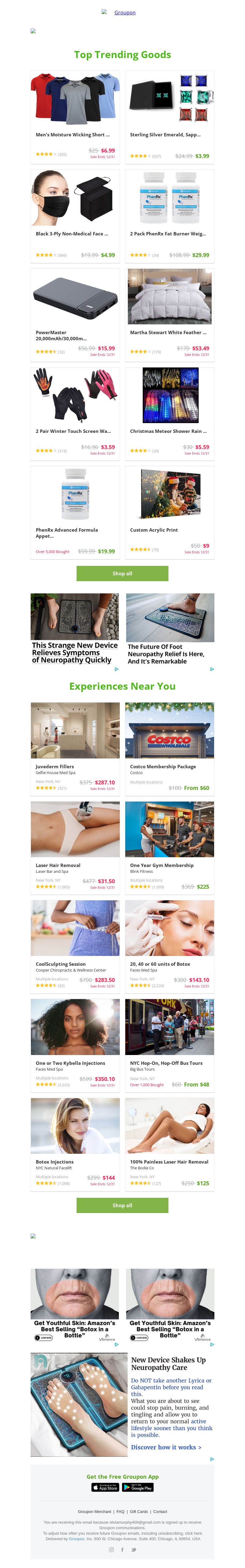Open Men's Moisture Wicking Short product card
Viewport: 245px width, 1568px height.
(75, 116)
